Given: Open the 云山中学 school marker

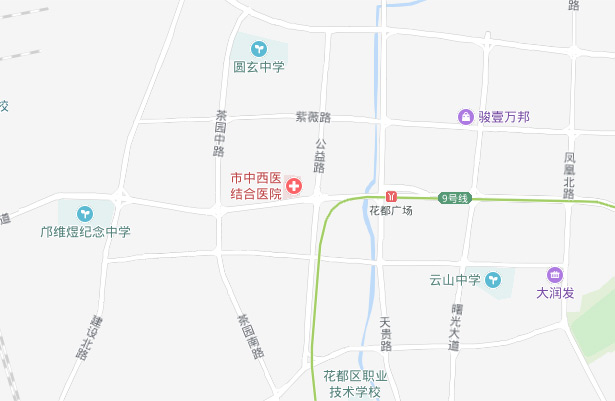Looking at the screenshot, I should (x=494, y=280).
